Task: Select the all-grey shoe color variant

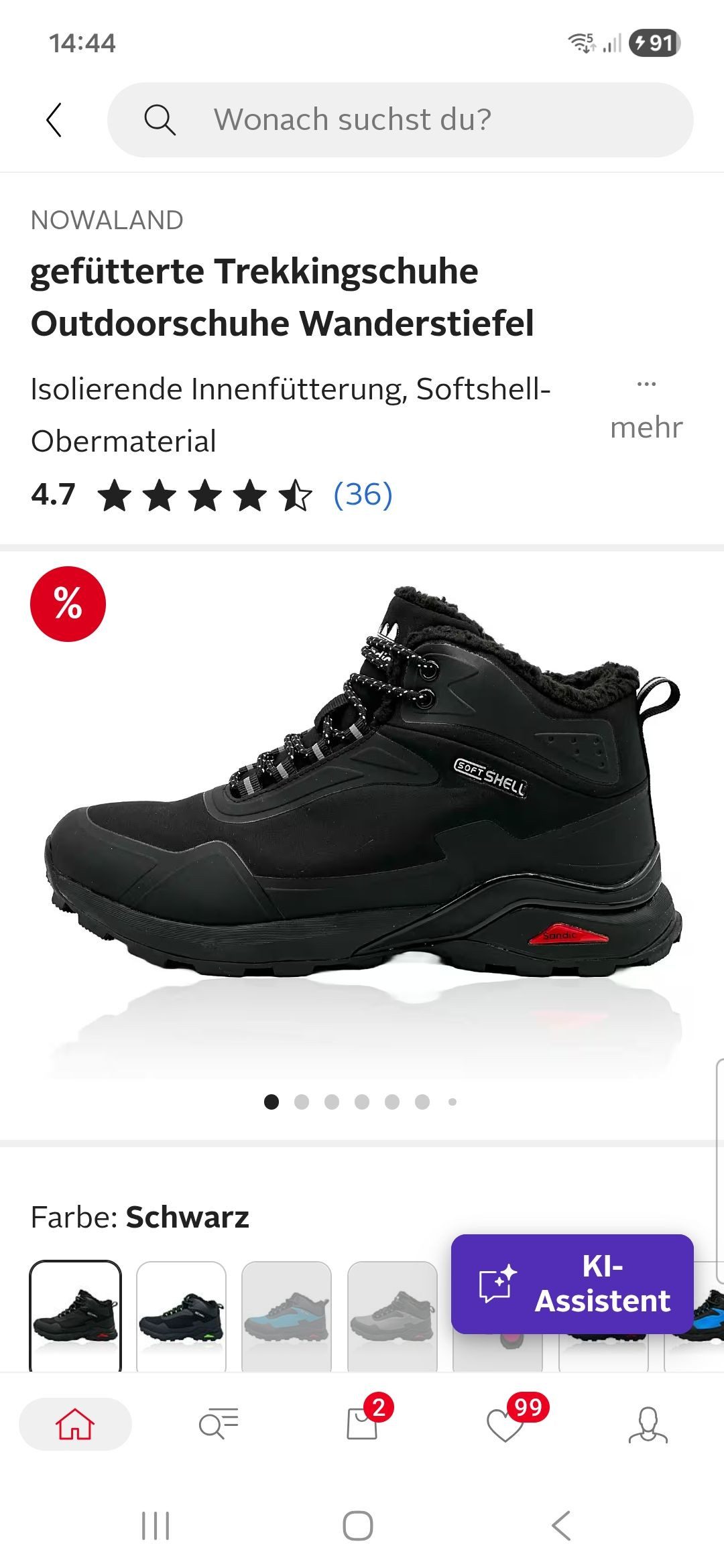Action: [392, 1315]
